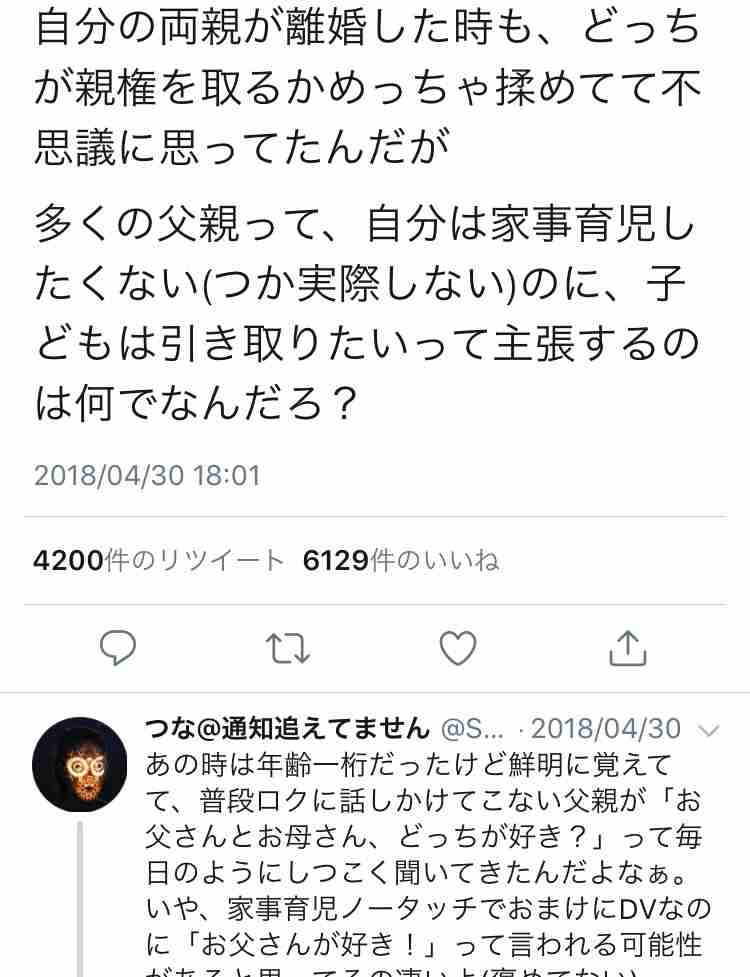
Task: Like the main tweet
Action: [x=458, y=649]
